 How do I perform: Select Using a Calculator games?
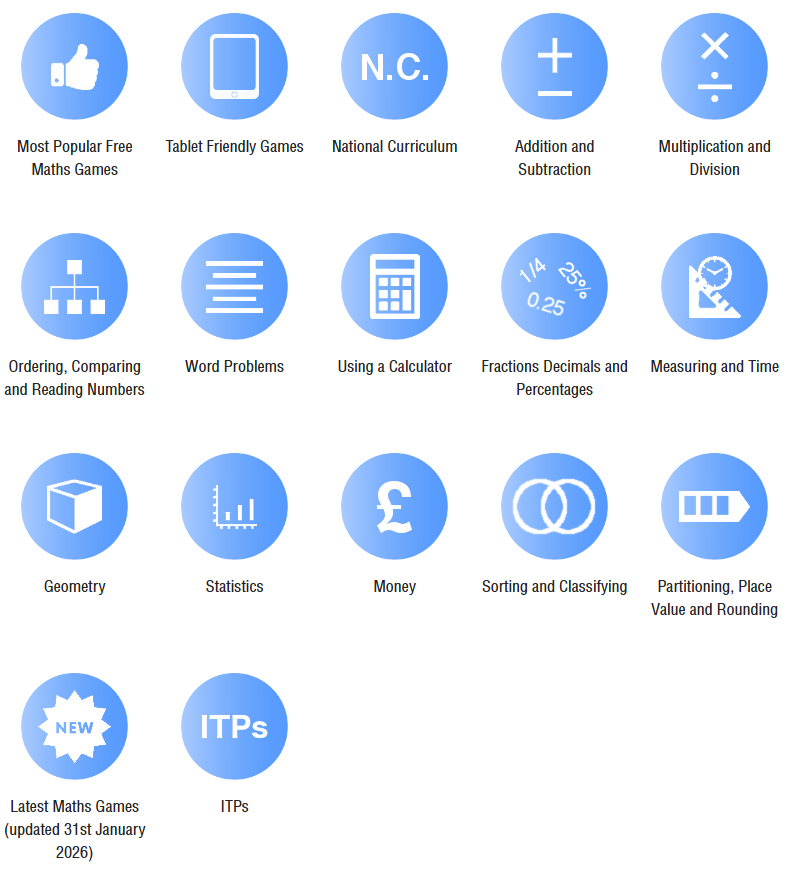pos(394,287)
